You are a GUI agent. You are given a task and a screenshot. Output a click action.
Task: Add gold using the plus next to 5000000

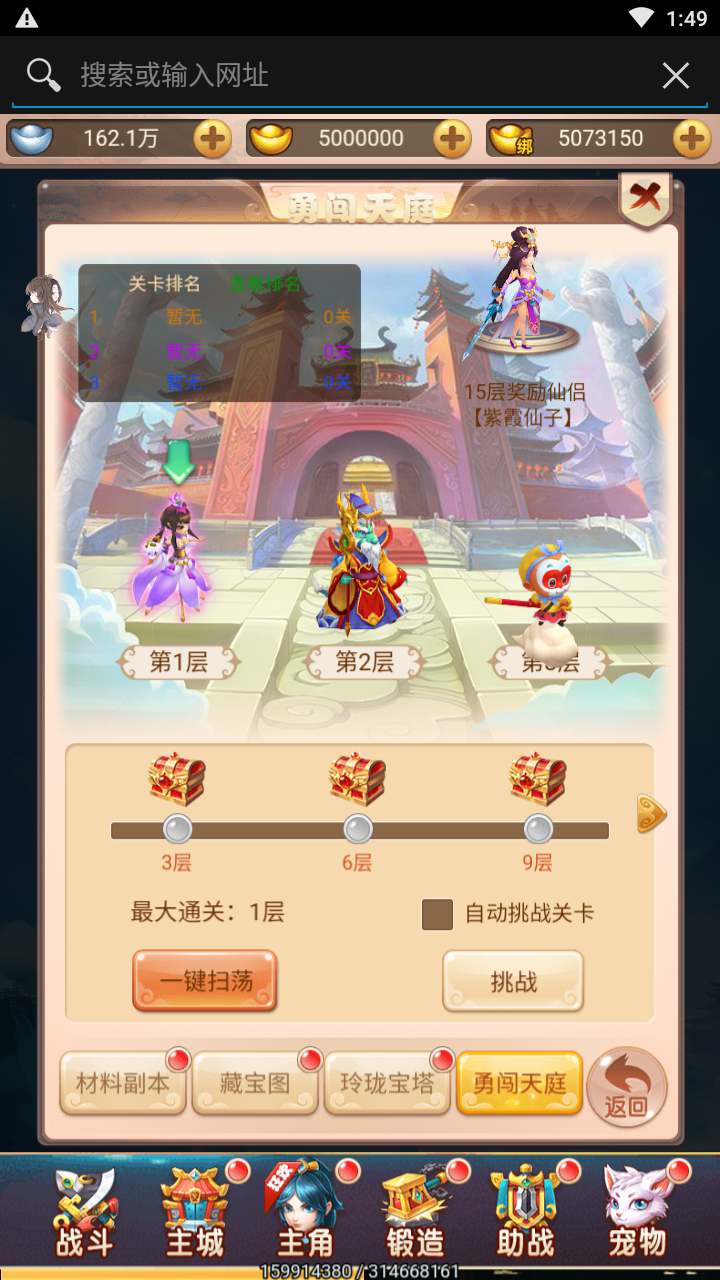452,138
